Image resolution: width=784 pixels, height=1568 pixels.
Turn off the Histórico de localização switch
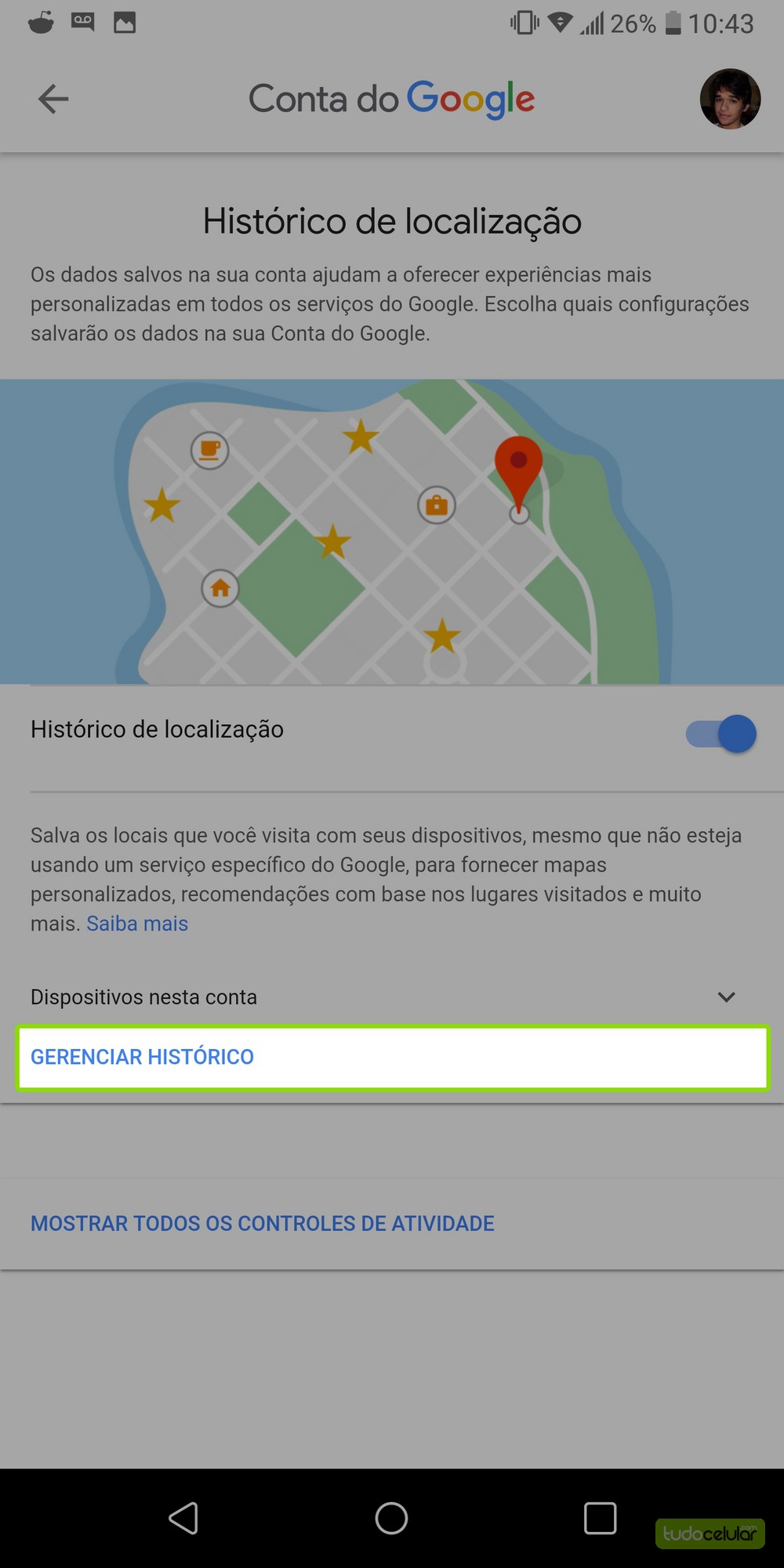(721, 734)
